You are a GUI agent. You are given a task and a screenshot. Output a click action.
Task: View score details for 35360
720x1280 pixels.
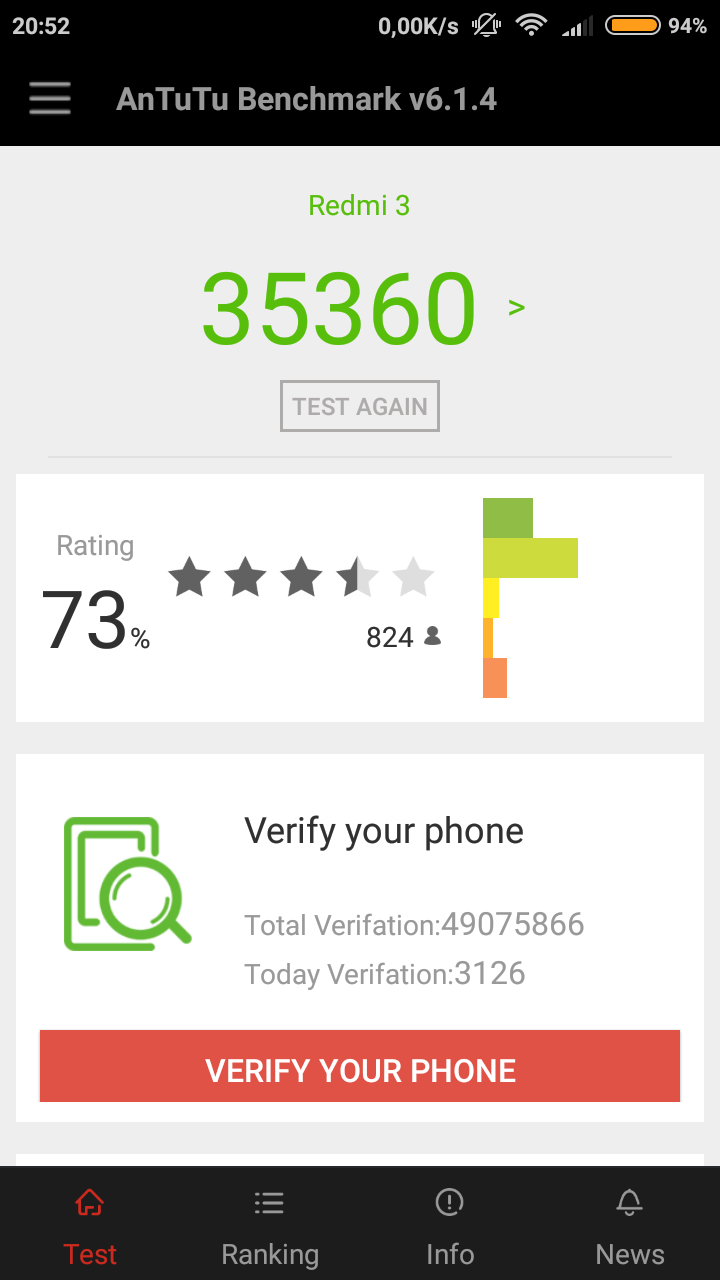click(516, 307)
